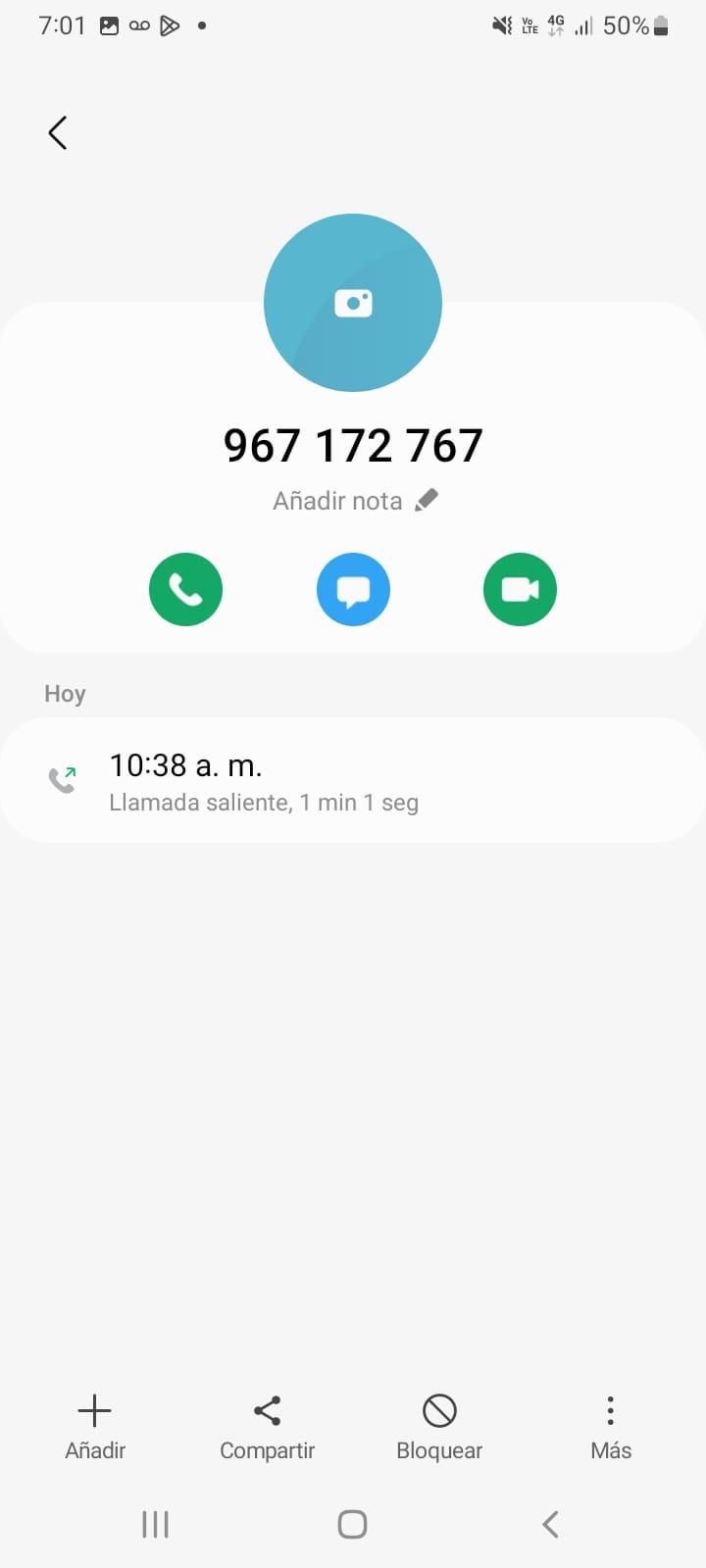
Task: Tap the contact photo camera avatar
Action: pos(353,303)
